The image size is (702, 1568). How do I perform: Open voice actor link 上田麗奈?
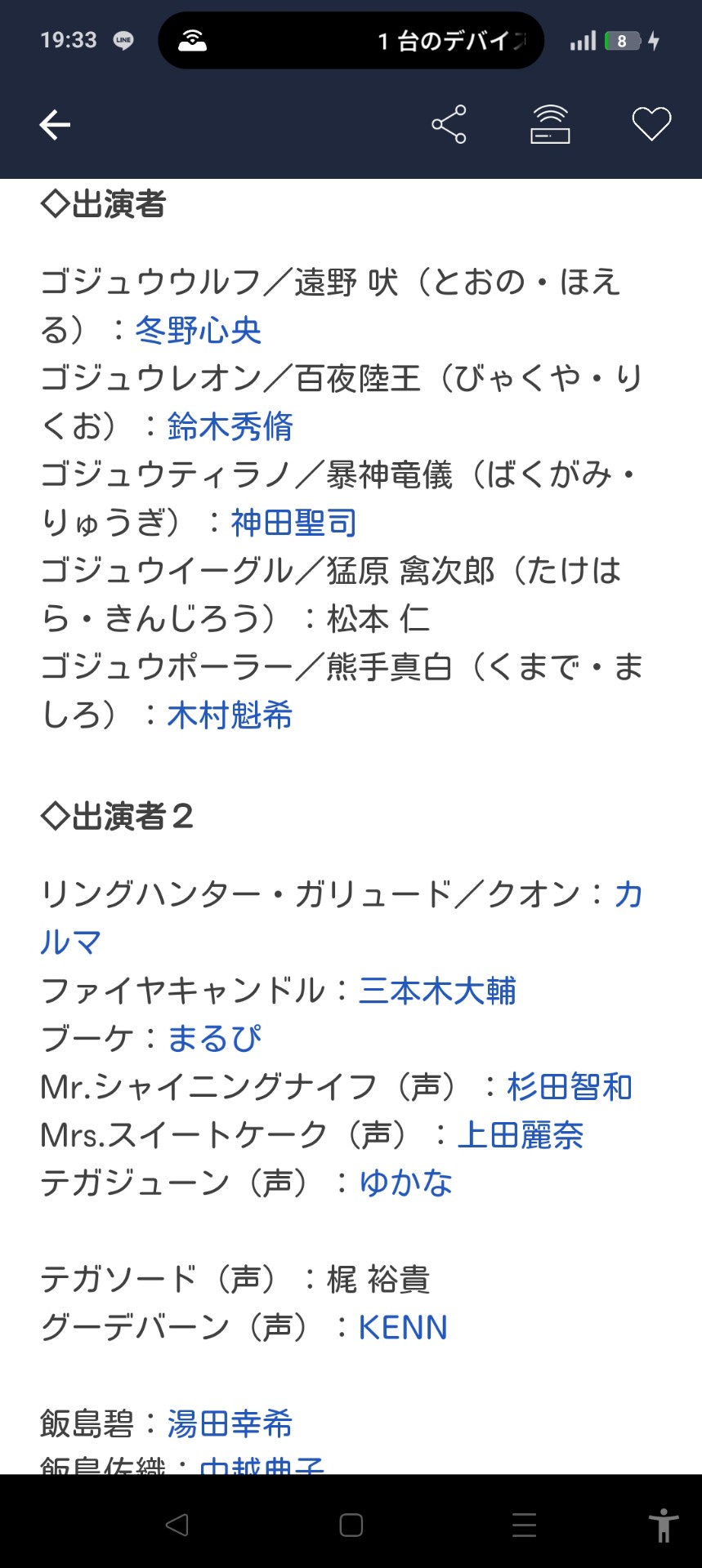[x=521, y=1136]
